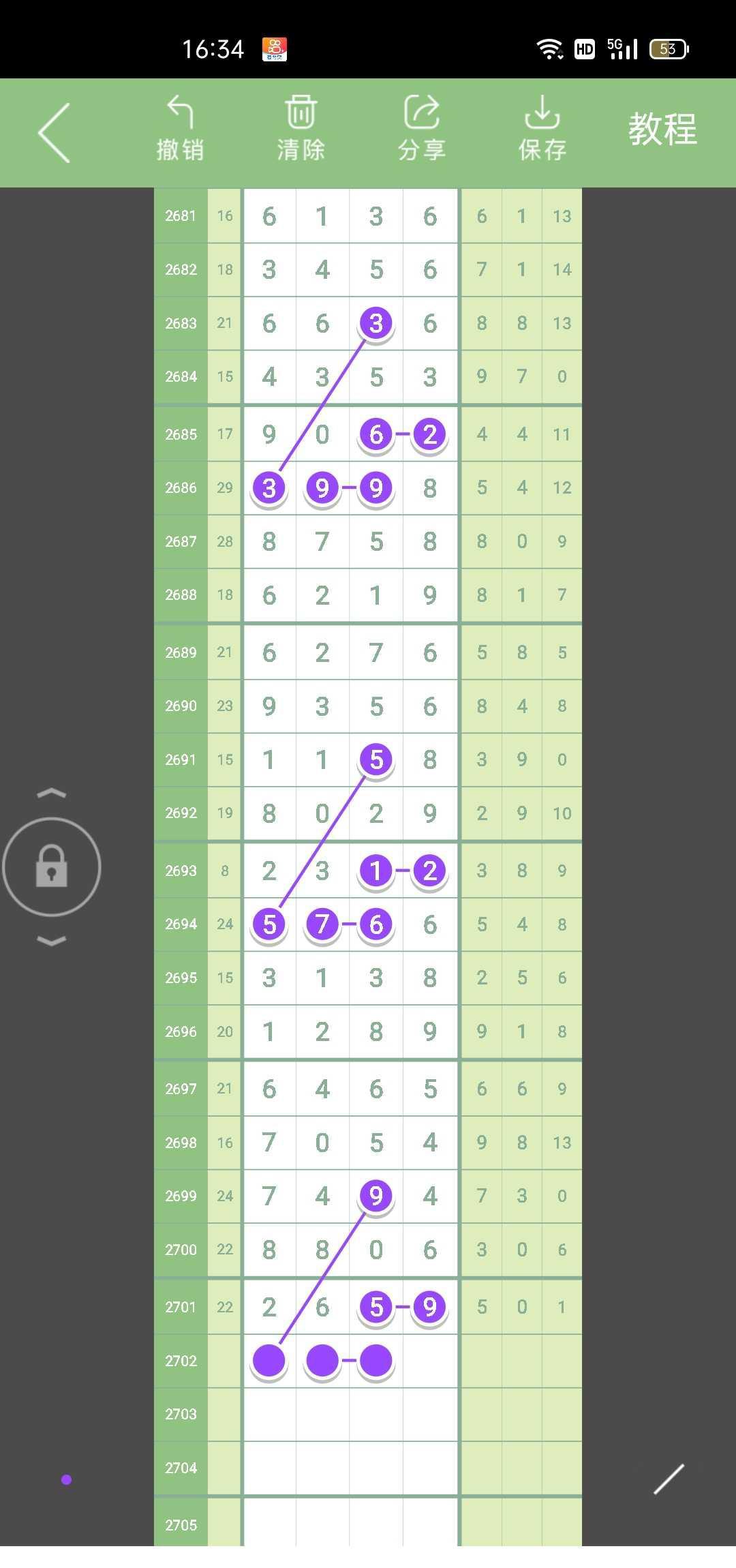The image size is (736, 1568).
Task: Share the chart via 分享
Action: tap(422, 130)
